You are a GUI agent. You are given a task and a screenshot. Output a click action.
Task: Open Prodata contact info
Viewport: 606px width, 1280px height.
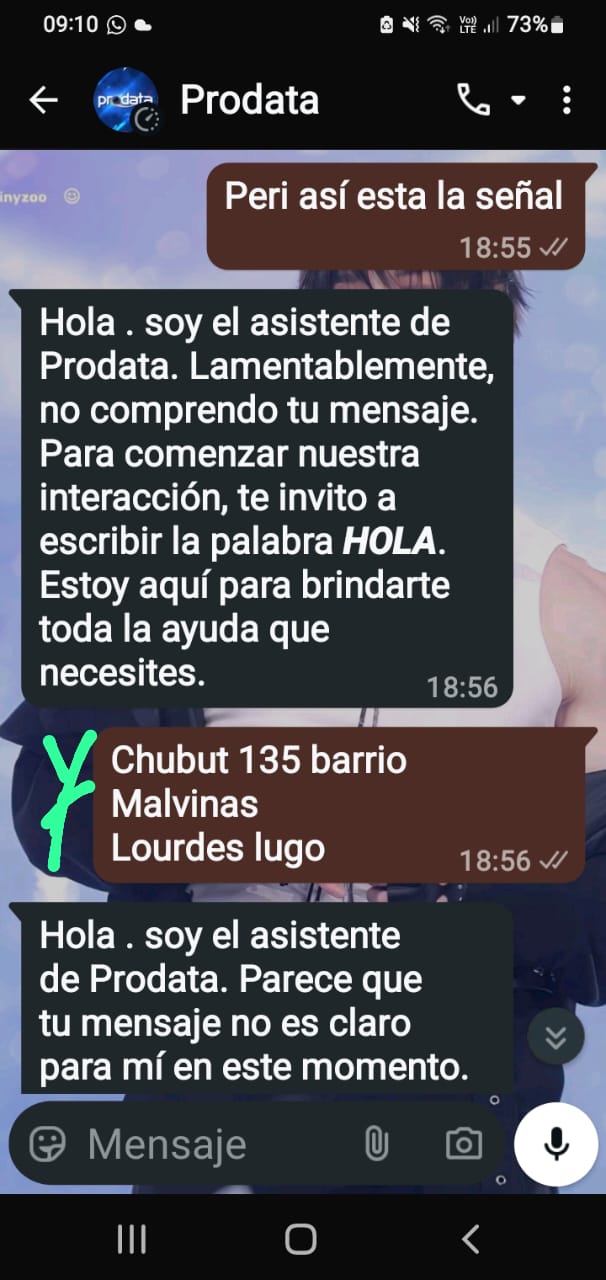tap(249, 100)
